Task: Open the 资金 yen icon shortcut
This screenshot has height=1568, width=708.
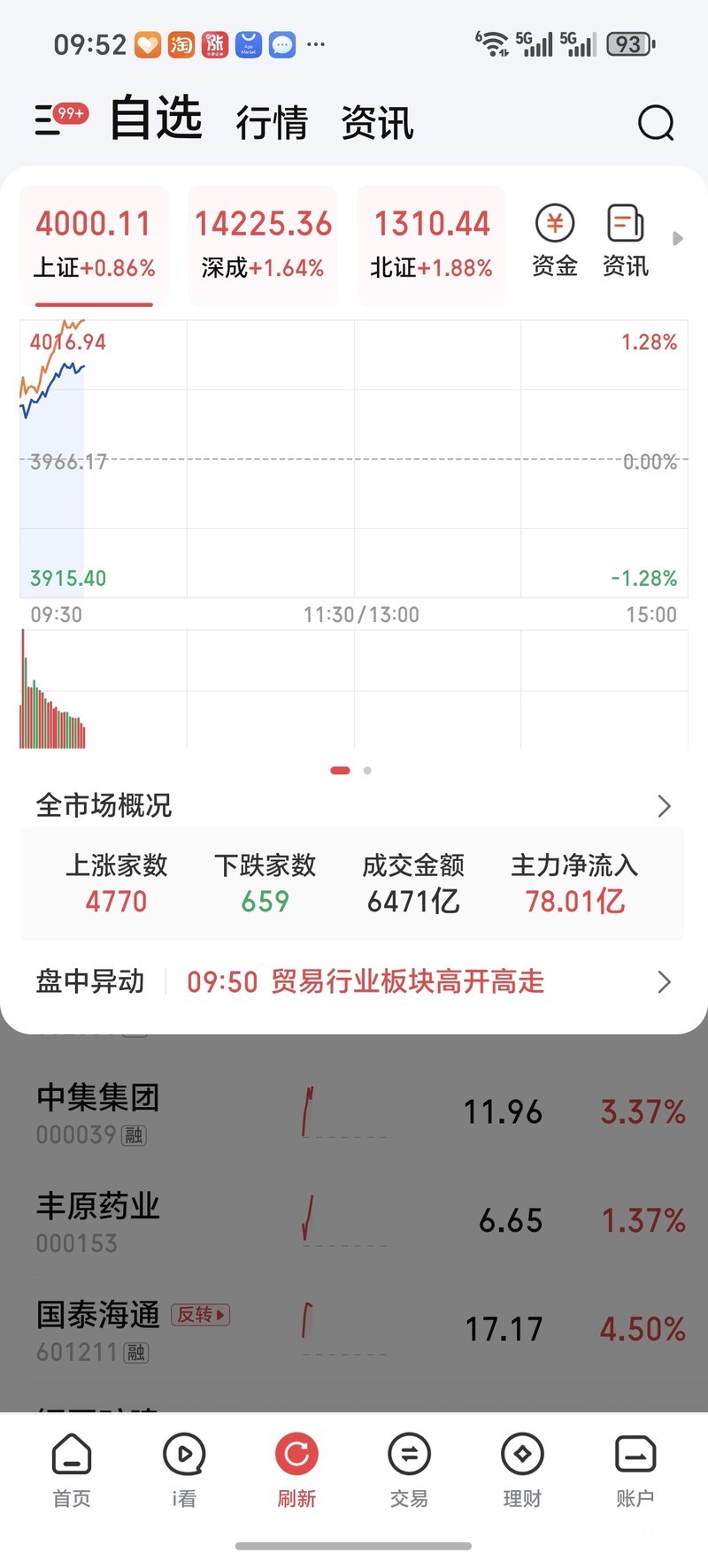Action: (555, 240)
